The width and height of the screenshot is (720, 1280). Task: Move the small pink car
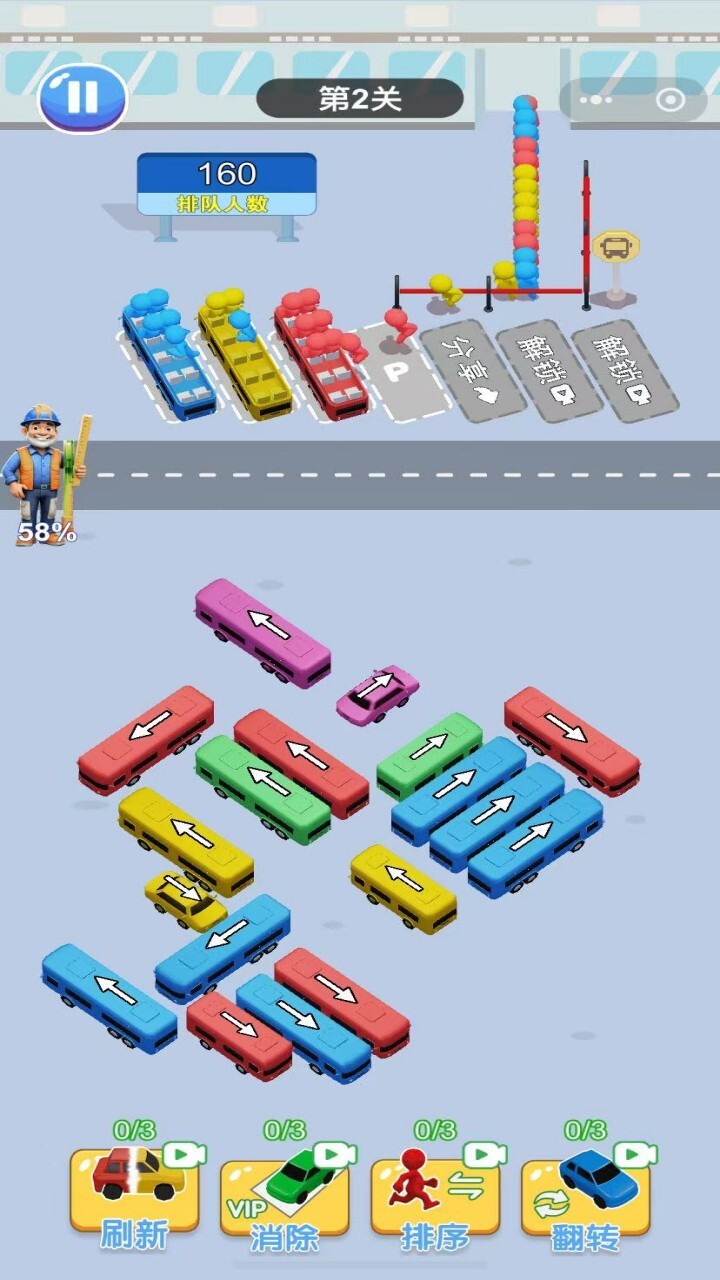point(376,692)
